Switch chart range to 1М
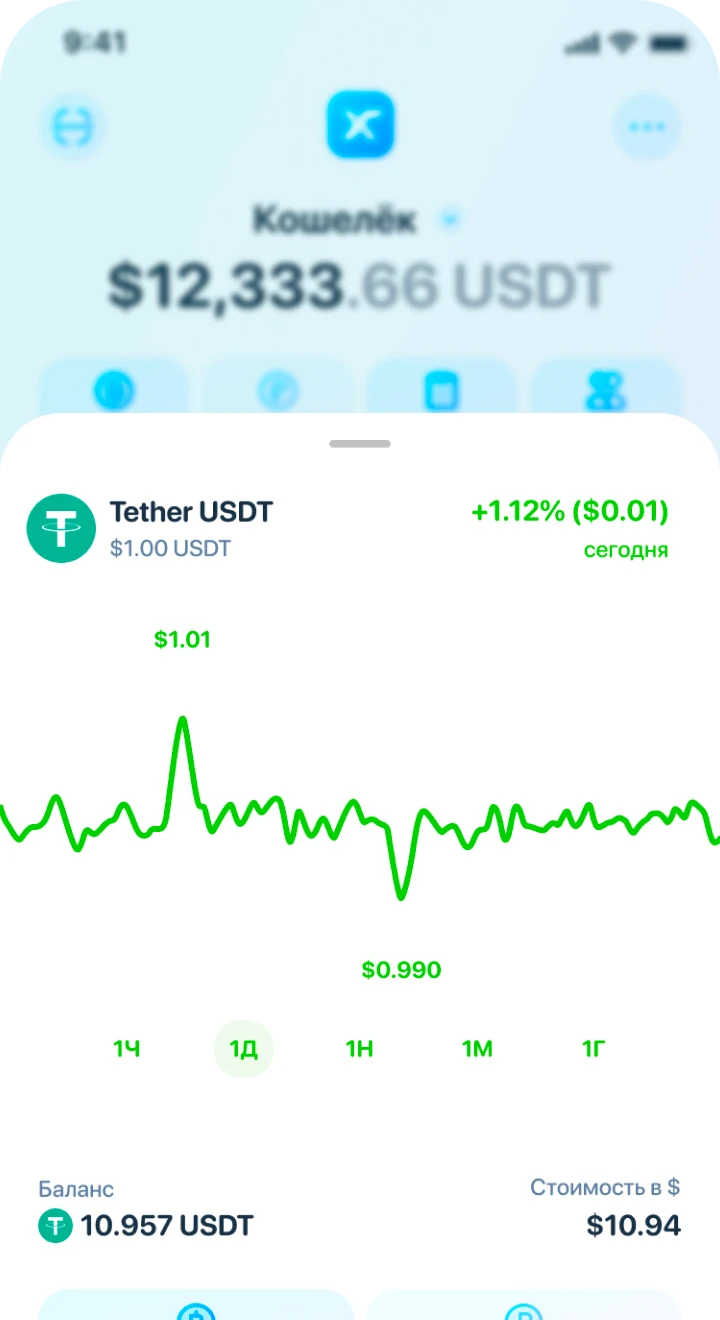 [x=477, y=1049]
